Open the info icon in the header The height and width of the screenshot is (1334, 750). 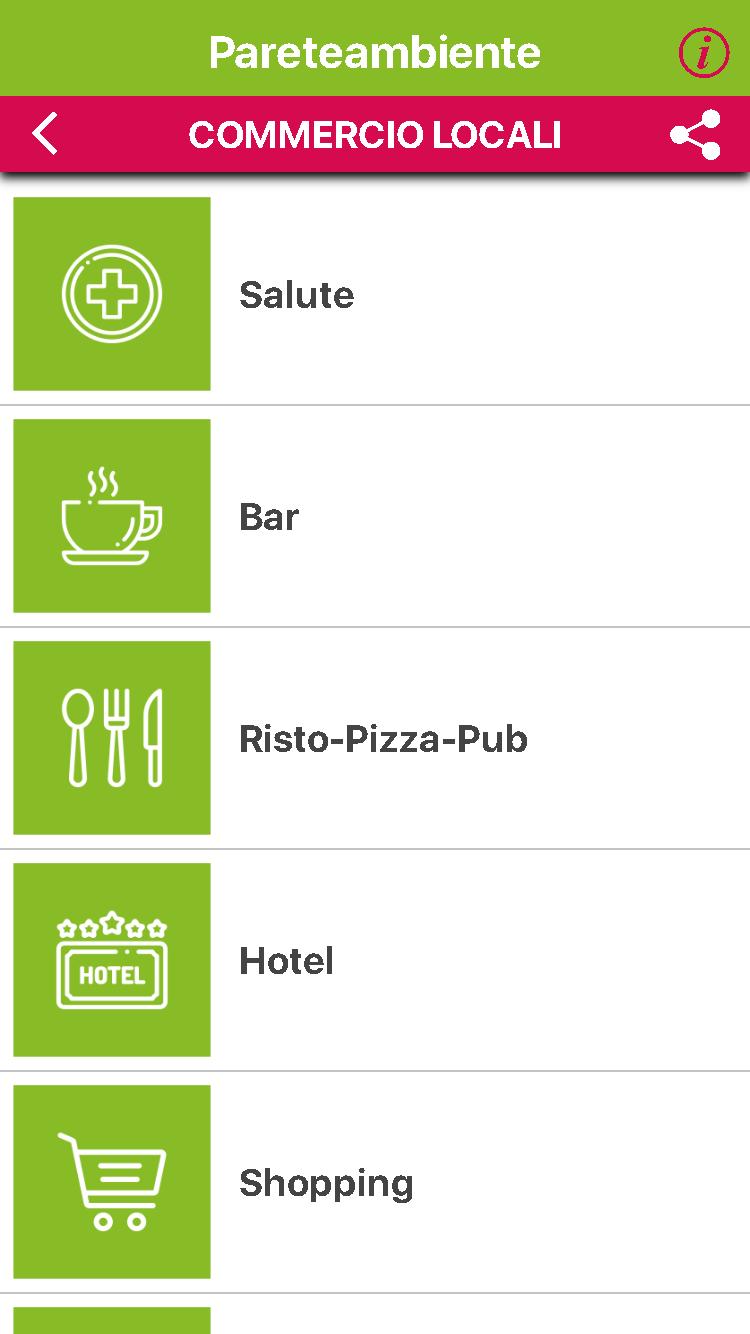click(x=704, y=52)
